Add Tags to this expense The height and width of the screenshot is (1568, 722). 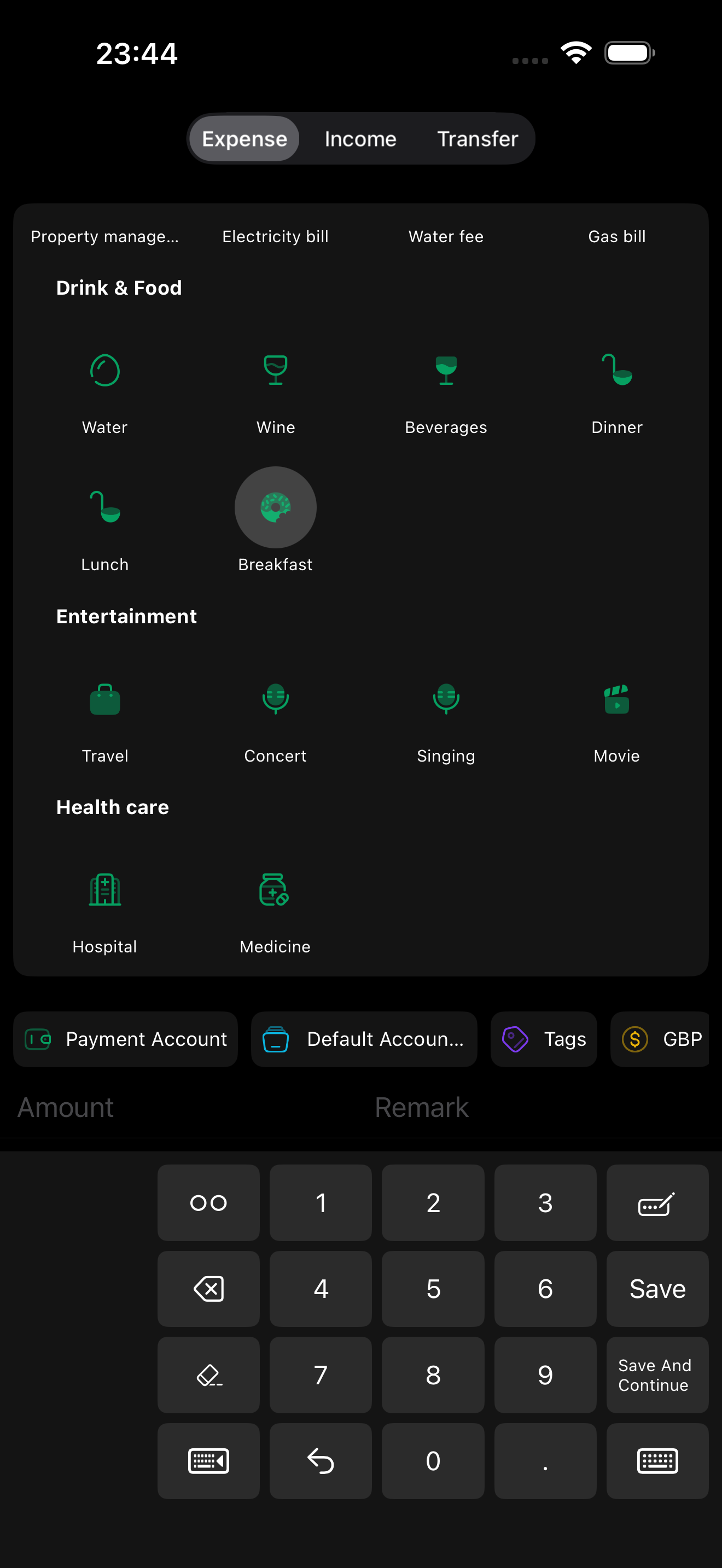[543, 1038]
